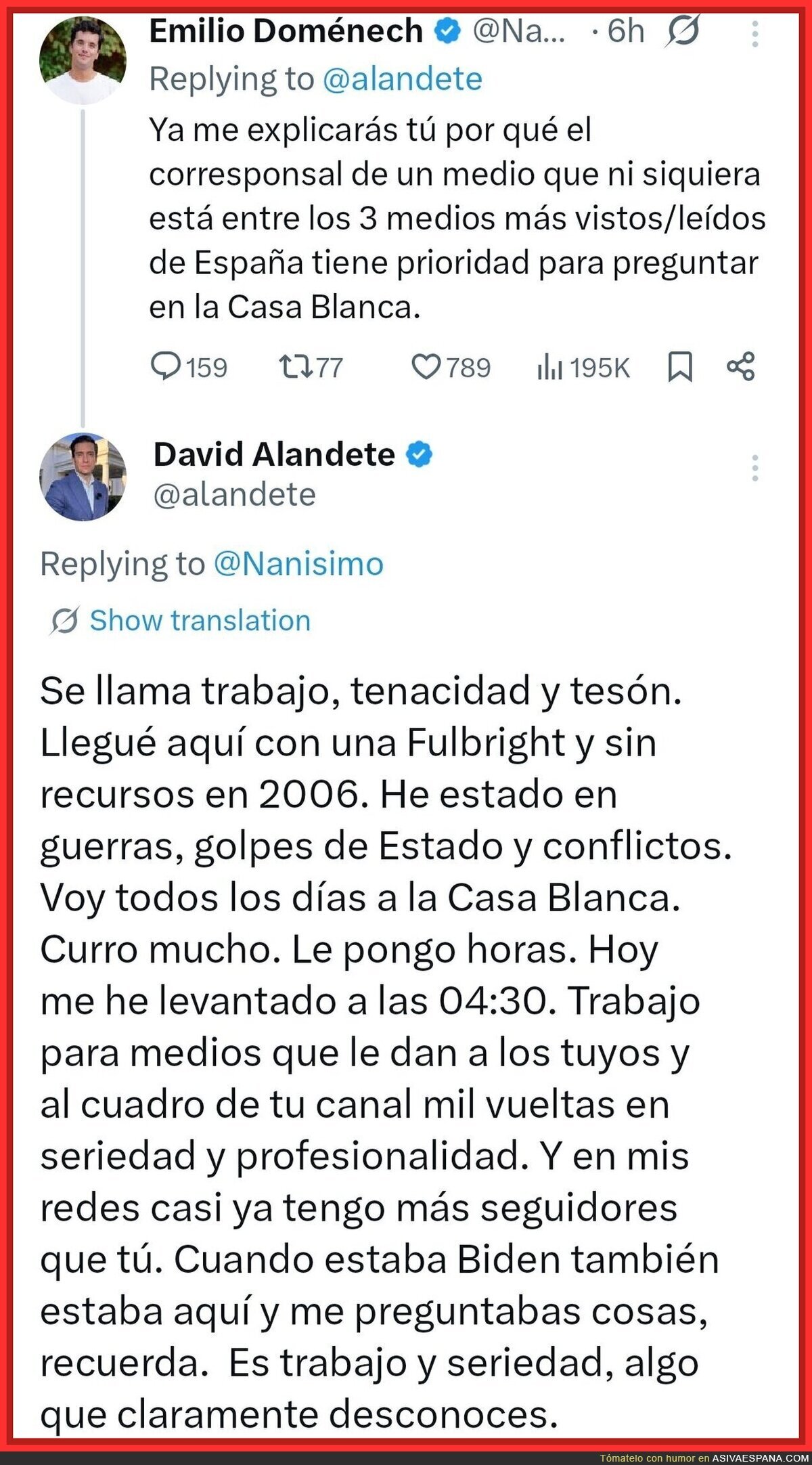
Task: Open the overflow menu on David Alandete's tweet
Action: 755,468
